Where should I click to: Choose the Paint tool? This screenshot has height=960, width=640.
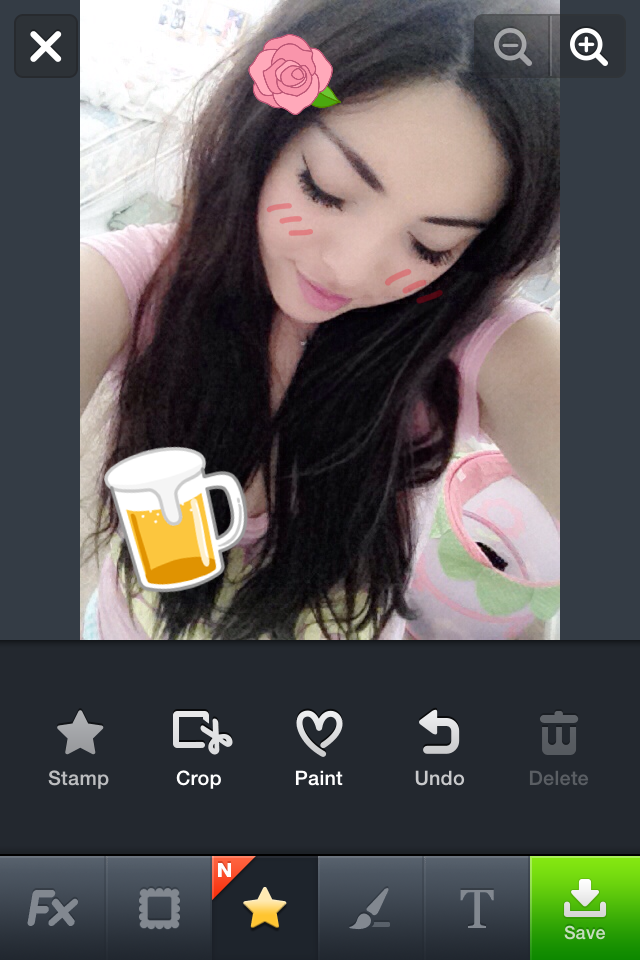coord(319,748)
